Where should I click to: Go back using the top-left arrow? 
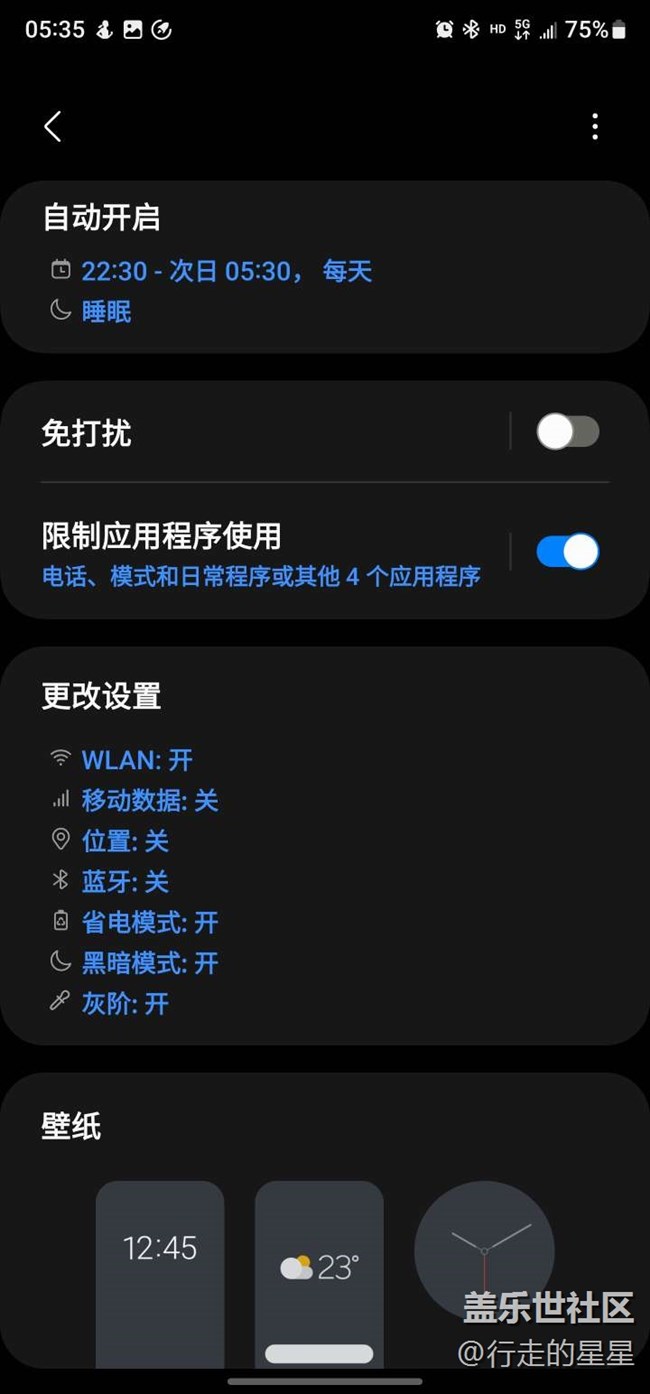point(53,126)
